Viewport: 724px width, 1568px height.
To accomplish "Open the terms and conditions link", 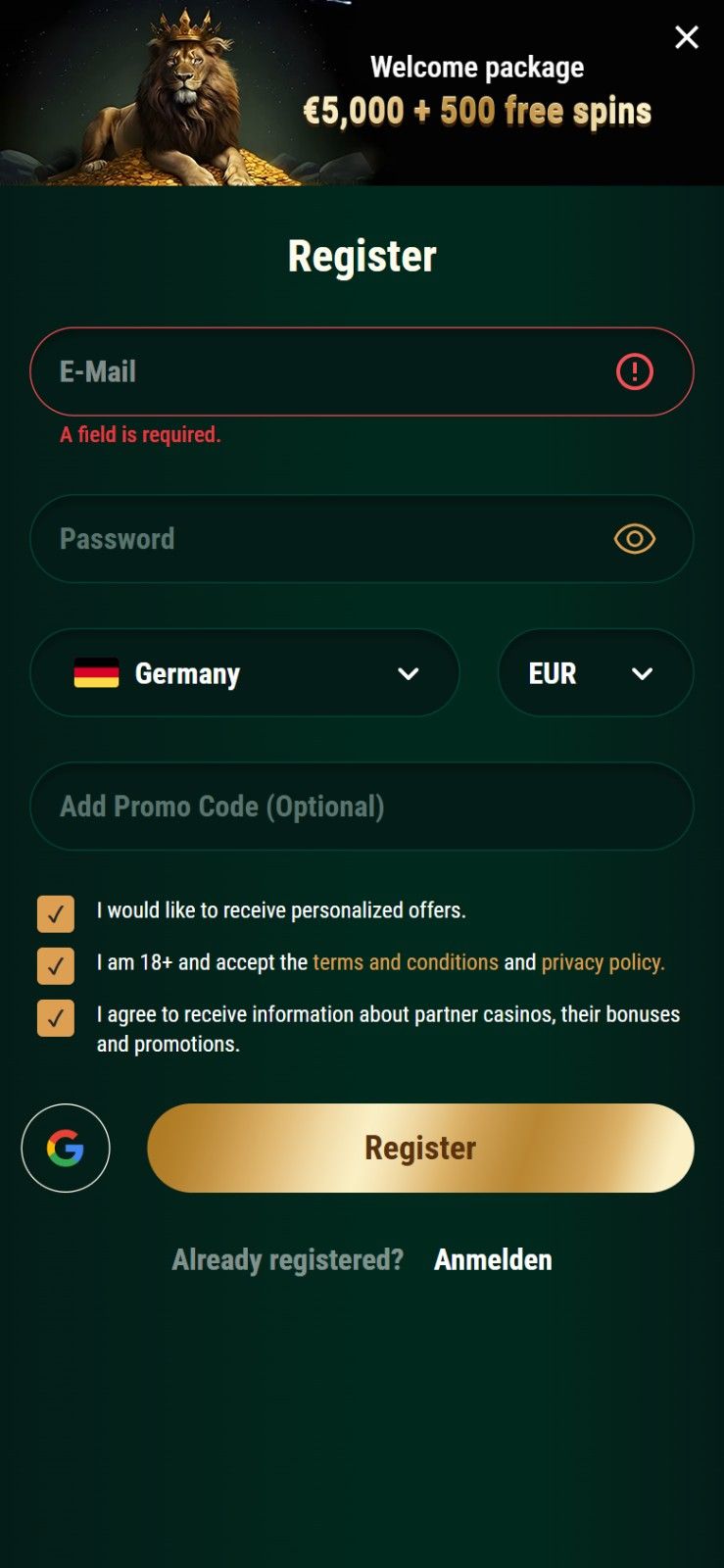I will coord(405,962).
